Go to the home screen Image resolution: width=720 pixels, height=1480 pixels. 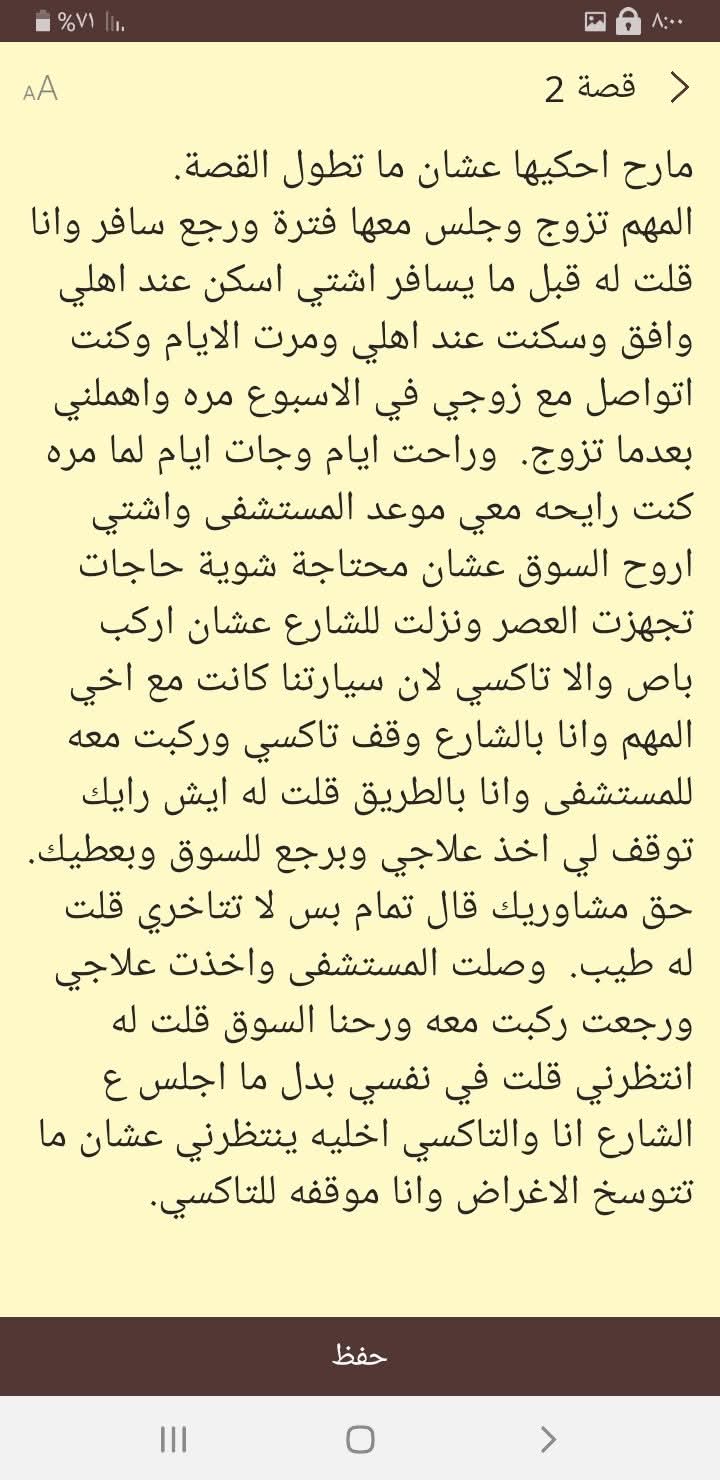point(360,1439)
